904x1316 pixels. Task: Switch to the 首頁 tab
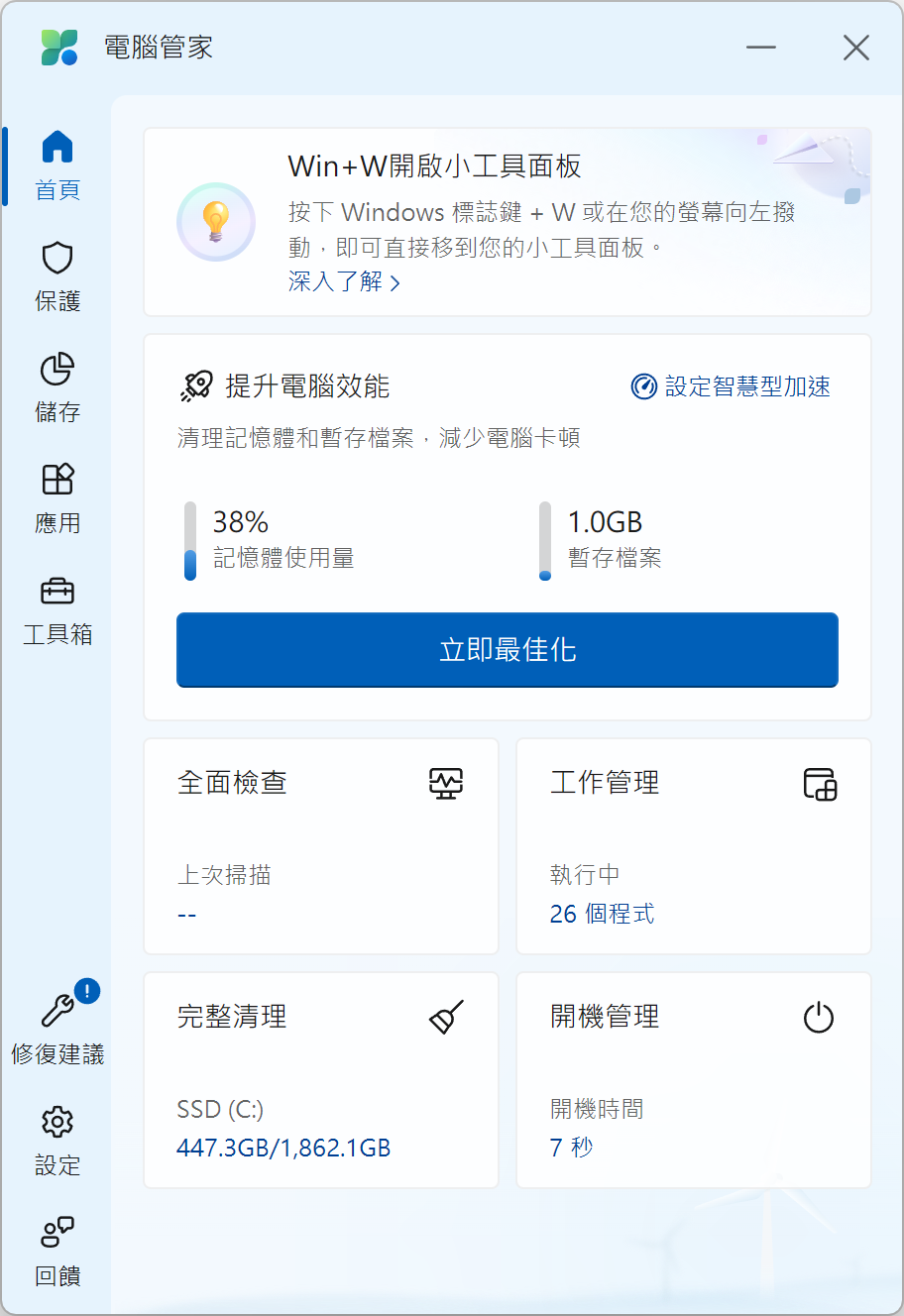point(57,164)
